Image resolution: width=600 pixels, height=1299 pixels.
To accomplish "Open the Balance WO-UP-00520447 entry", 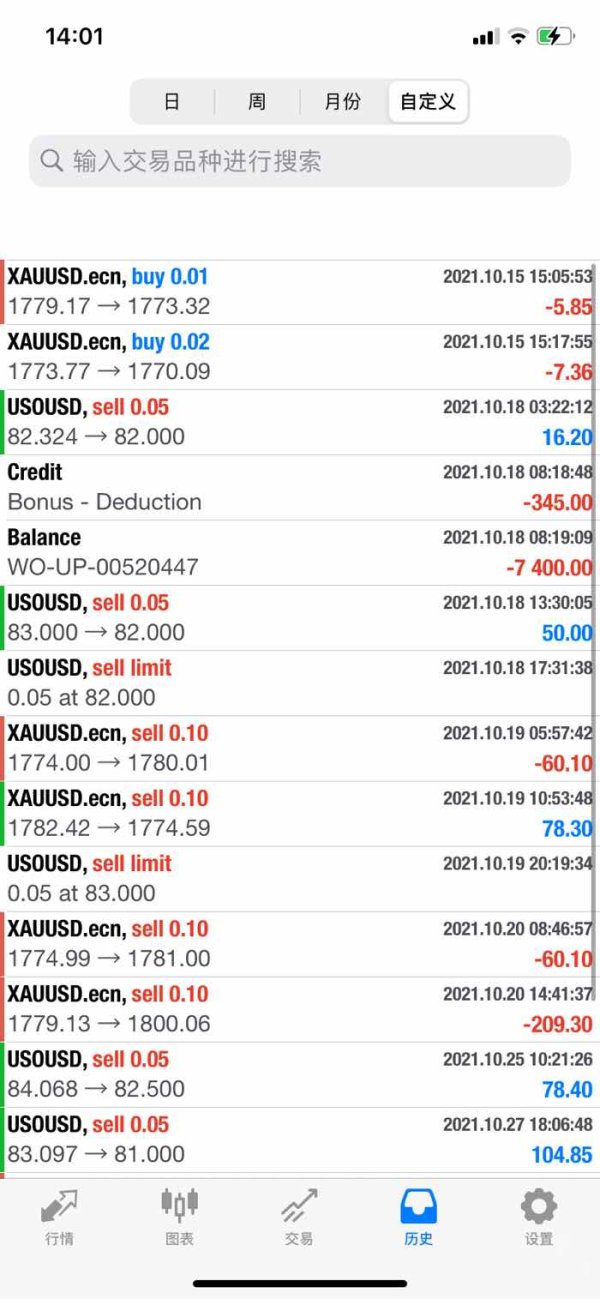I will pyautogui.click(x=300, y=552).
